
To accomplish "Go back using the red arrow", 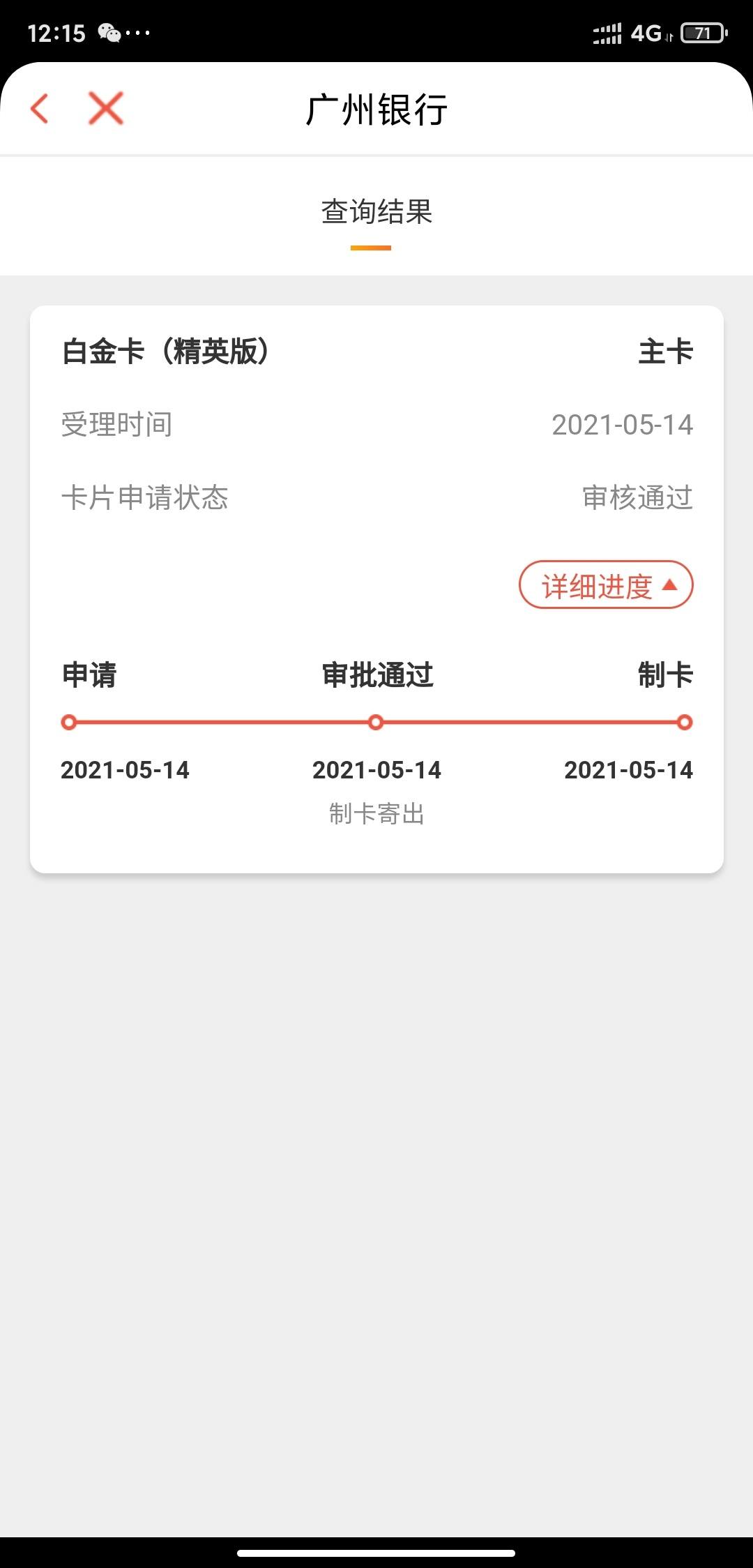I will click(40, 109).
